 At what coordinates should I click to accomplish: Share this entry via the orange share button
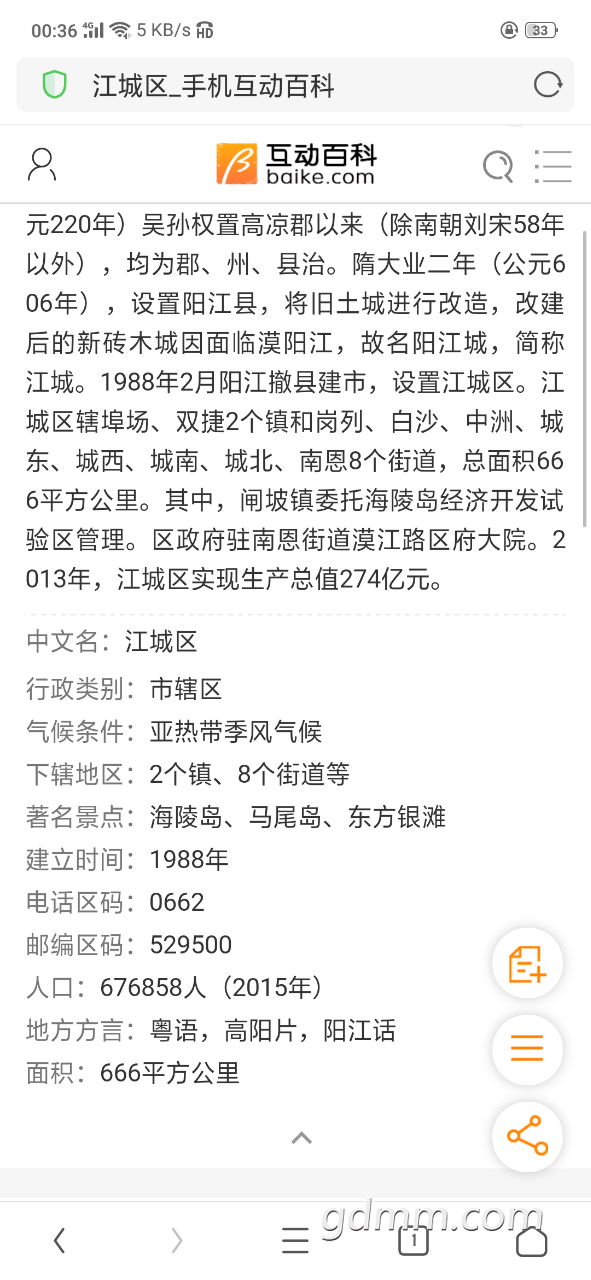coord(527,1136)
